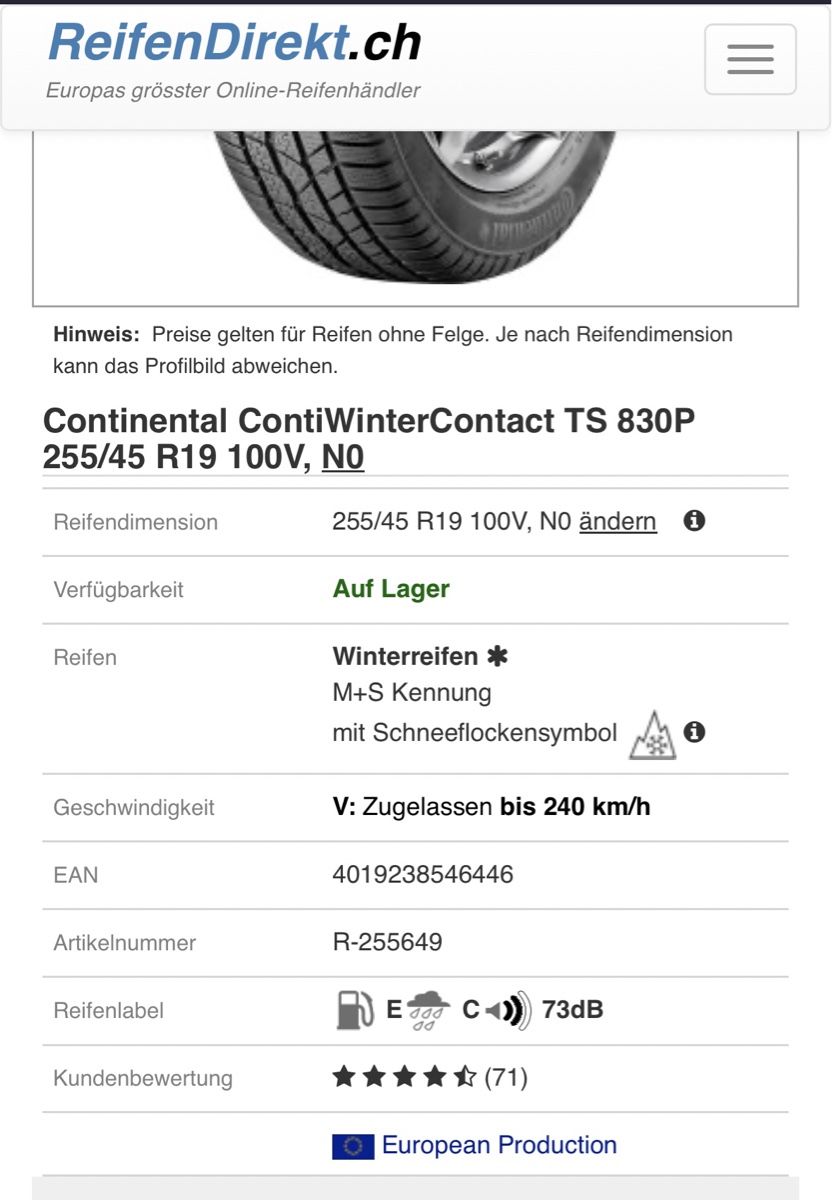
Task: Tap ändern to change tyre dimension
Action: [618, 521]
